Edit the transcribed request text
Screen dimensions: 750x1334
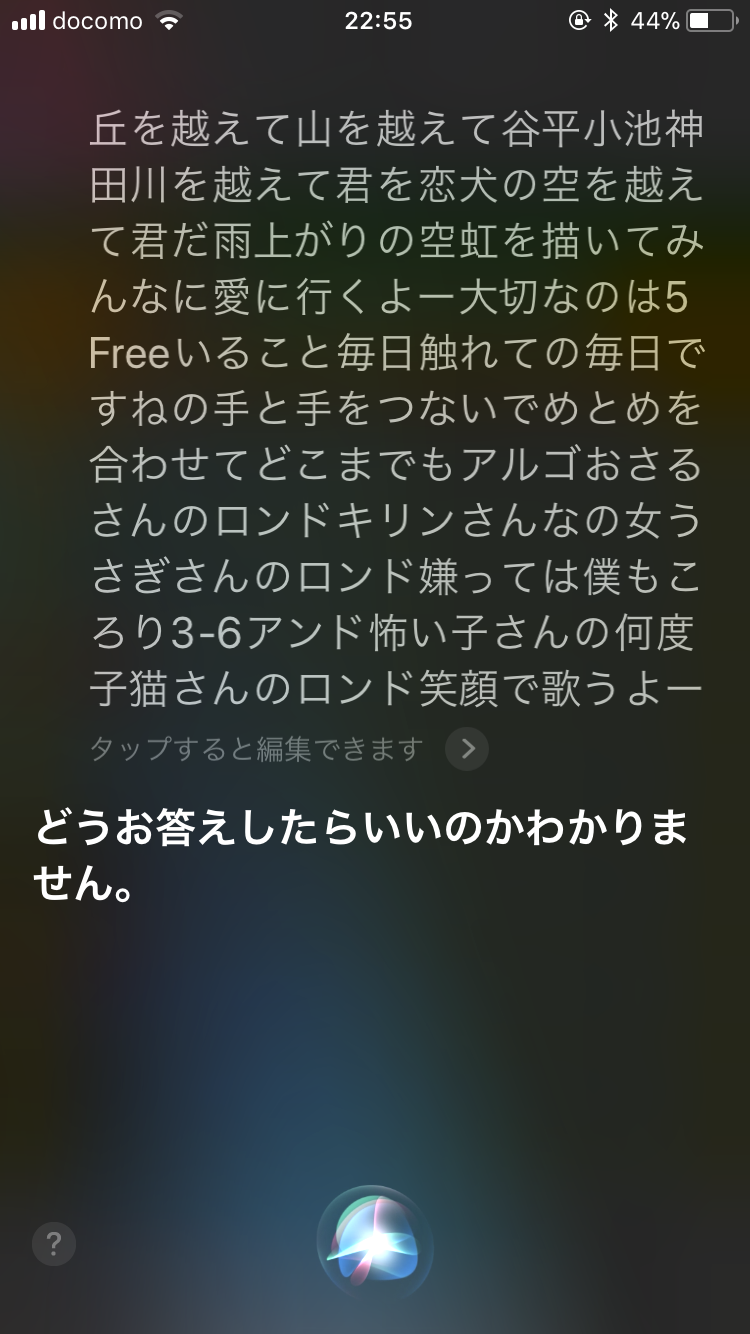point(396,410)
